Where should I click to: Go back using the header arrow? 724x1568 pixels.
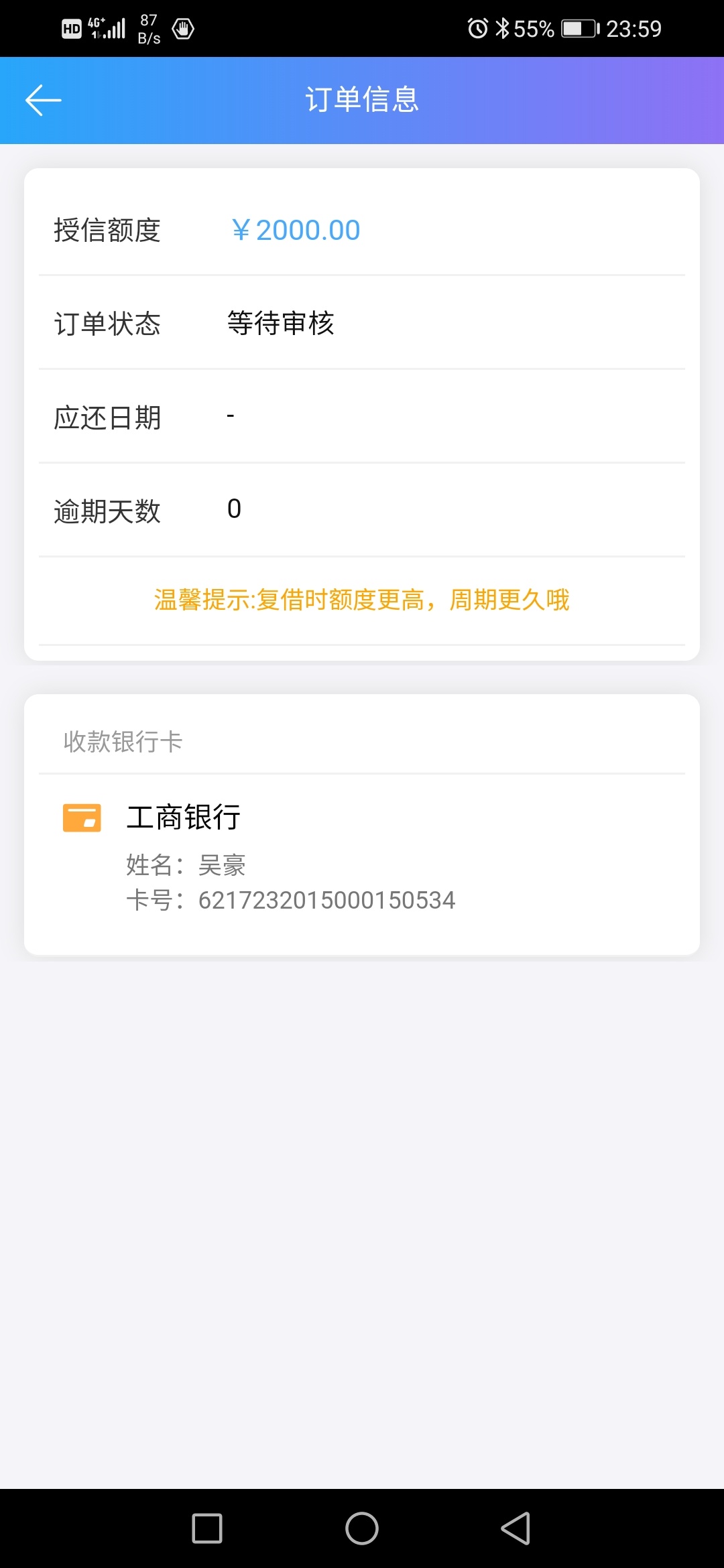(44, 101)
